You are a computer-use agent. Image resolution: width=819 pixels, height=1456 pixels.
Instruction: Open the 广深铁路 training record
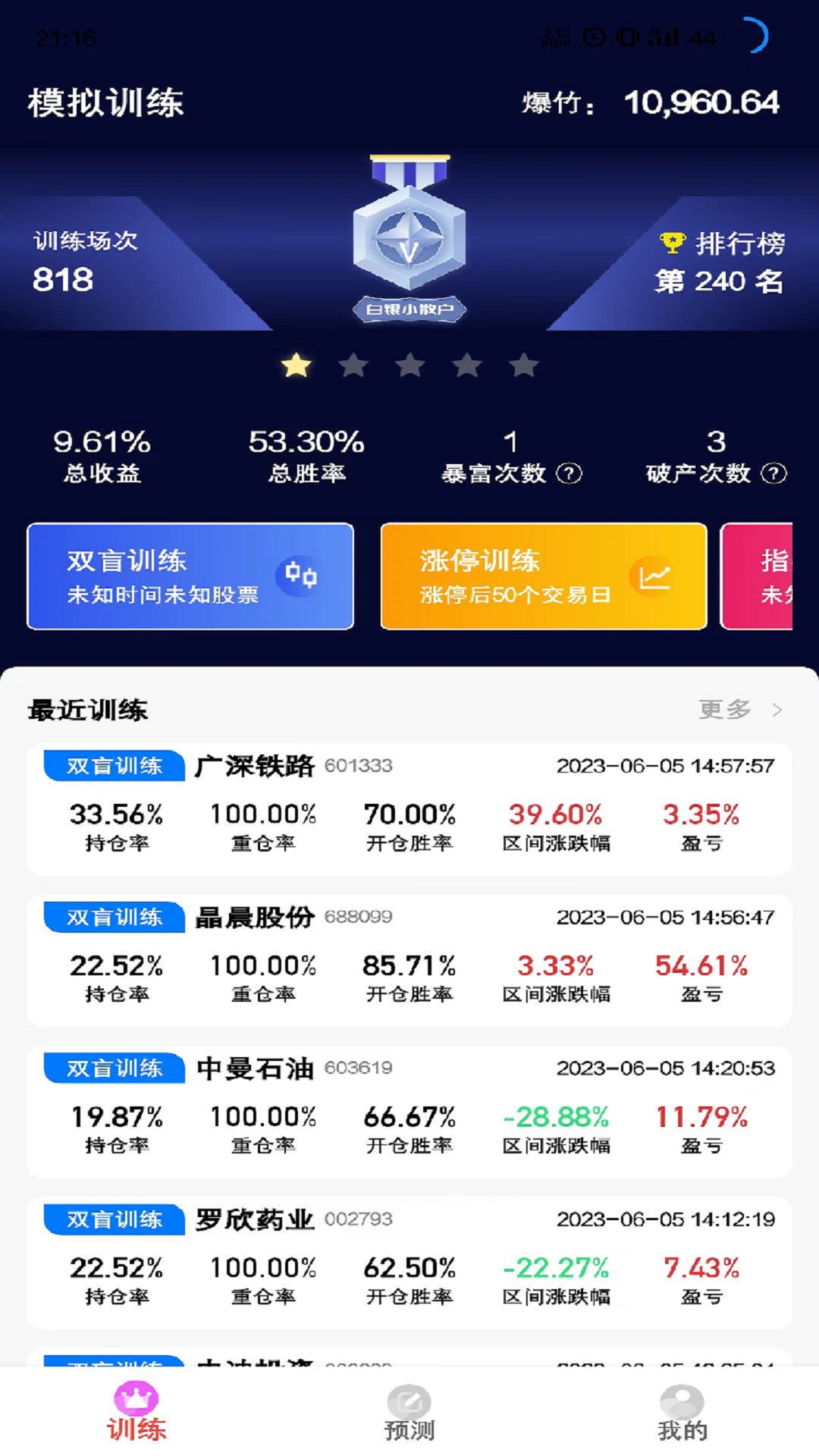(x=409, y=810)
